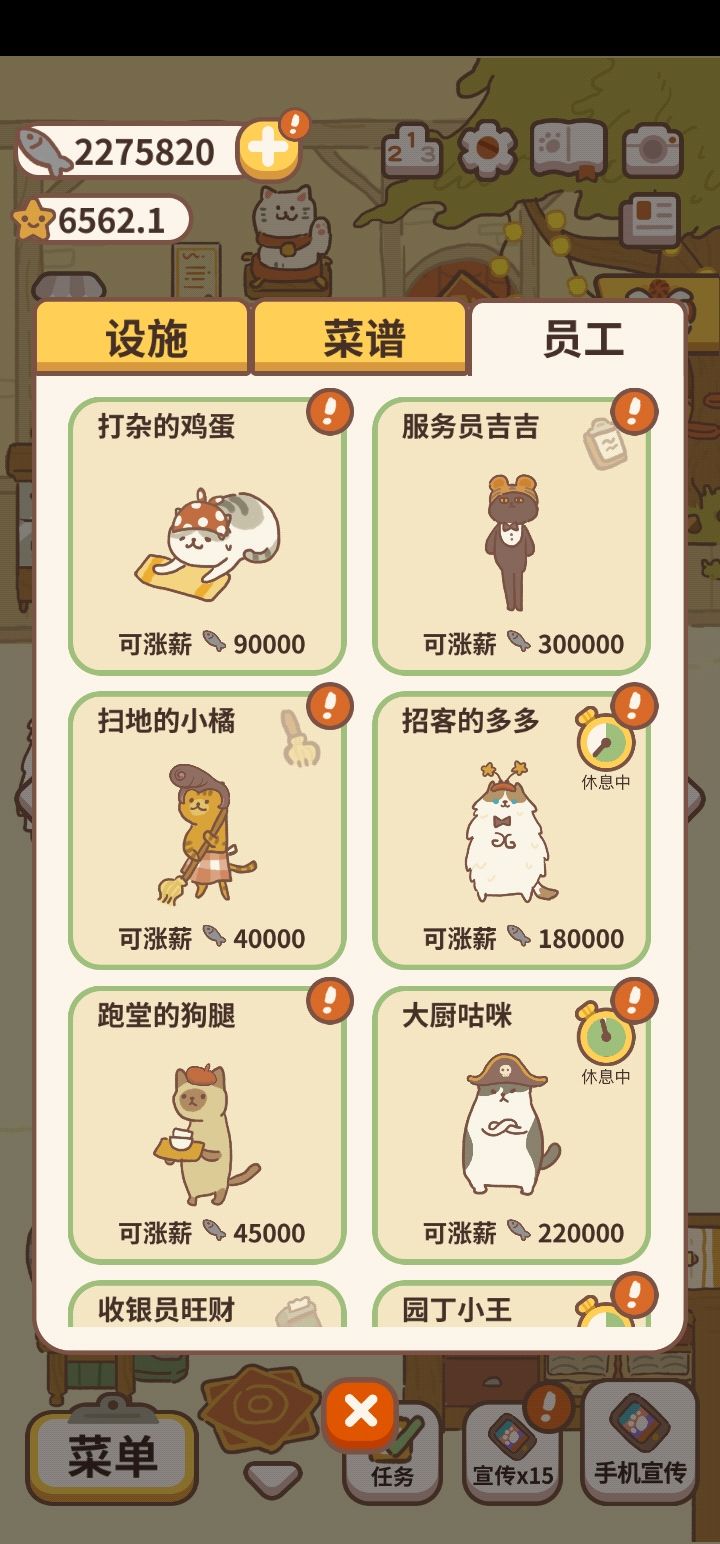This screenshot has width=720, height=1544.
Task: Open the 大厨咕咪 staff card
Action: 511,1125
